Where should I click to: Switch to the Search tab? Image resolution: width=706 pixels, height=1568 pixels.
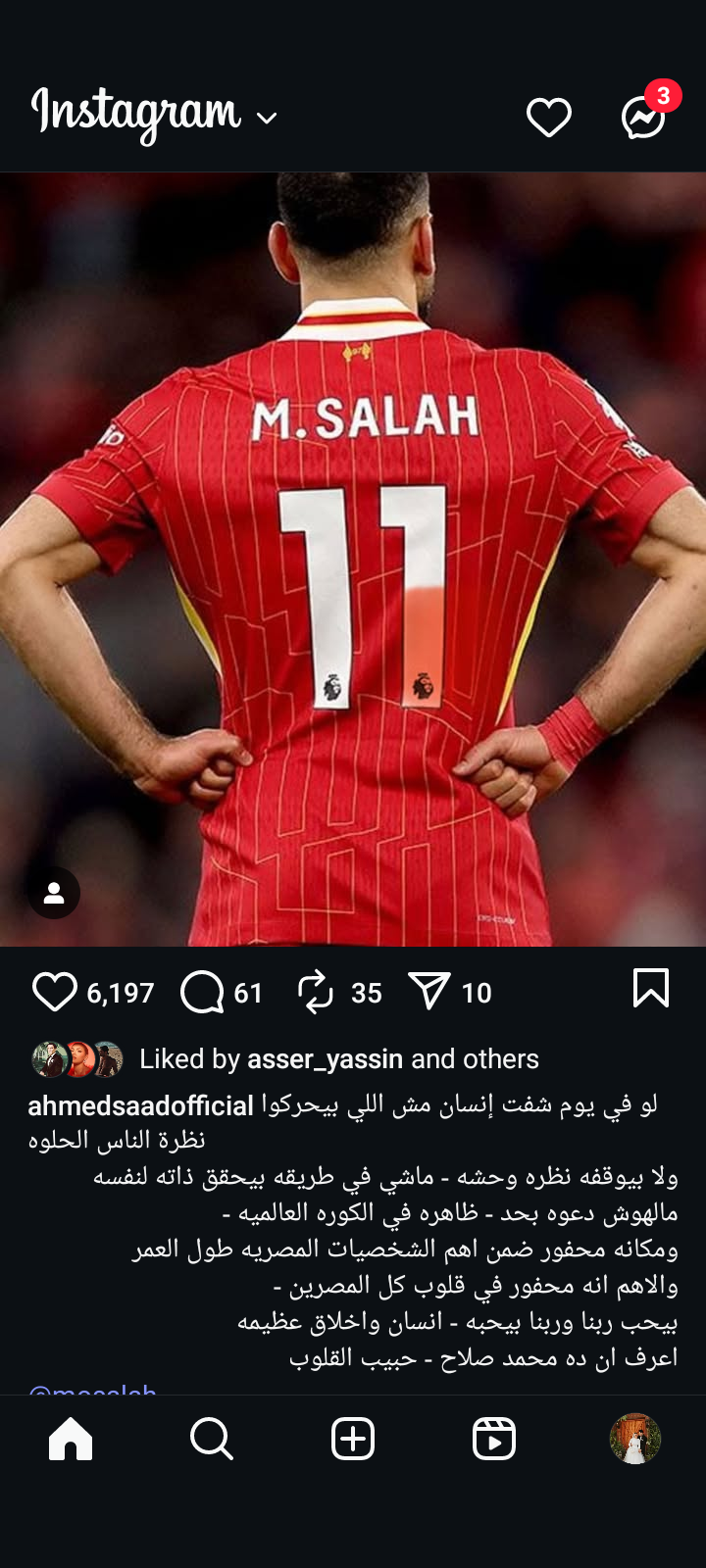click(x=212, y=1439)
